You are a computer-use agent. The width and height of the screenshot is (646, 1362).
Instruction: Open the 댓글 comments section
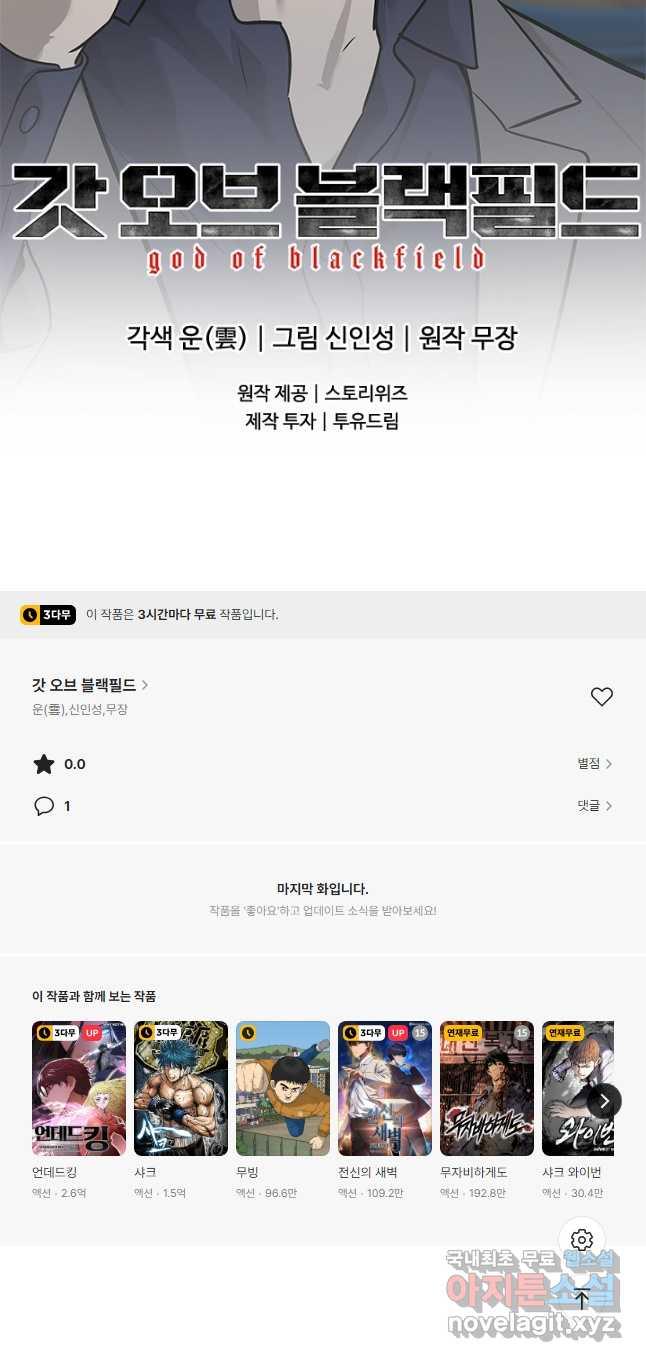point(594,806)
